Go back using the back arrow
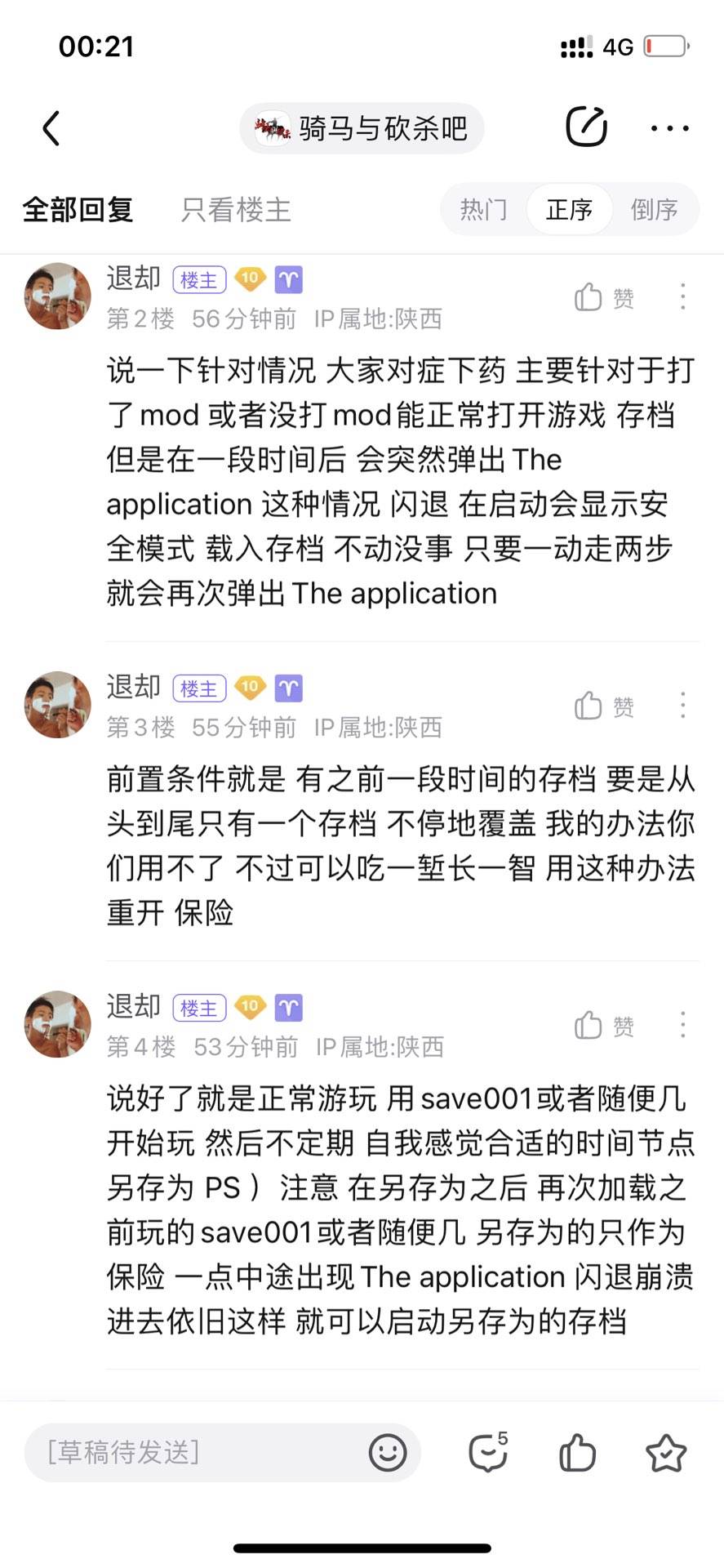 [51, 128]
